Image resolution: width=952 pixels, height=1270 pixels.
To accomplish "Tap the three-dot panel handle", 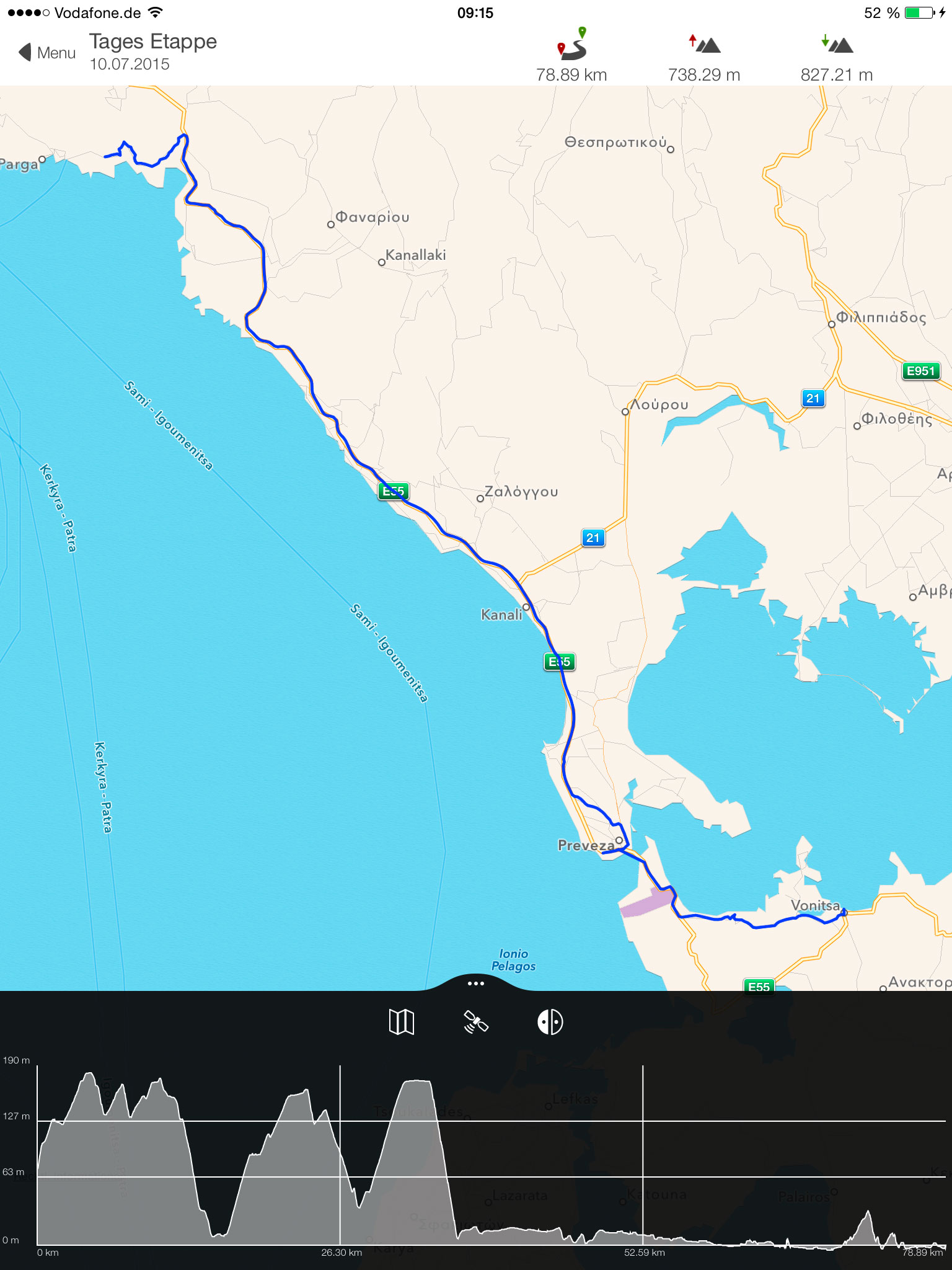I will coord(476,984).
